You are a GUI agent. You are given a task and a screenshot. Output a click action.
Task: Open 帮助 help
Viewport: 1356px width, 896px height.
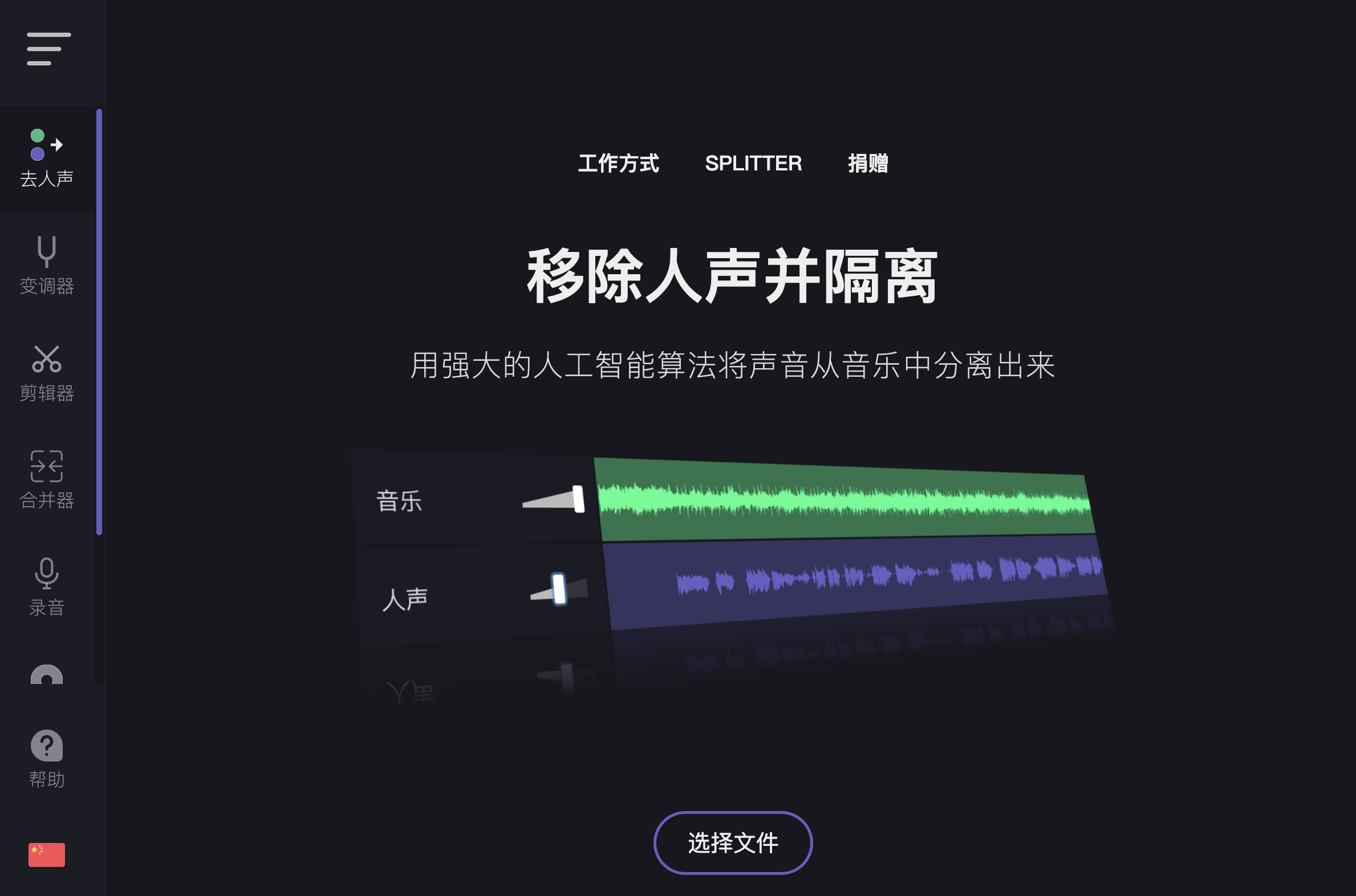(47, 759)
